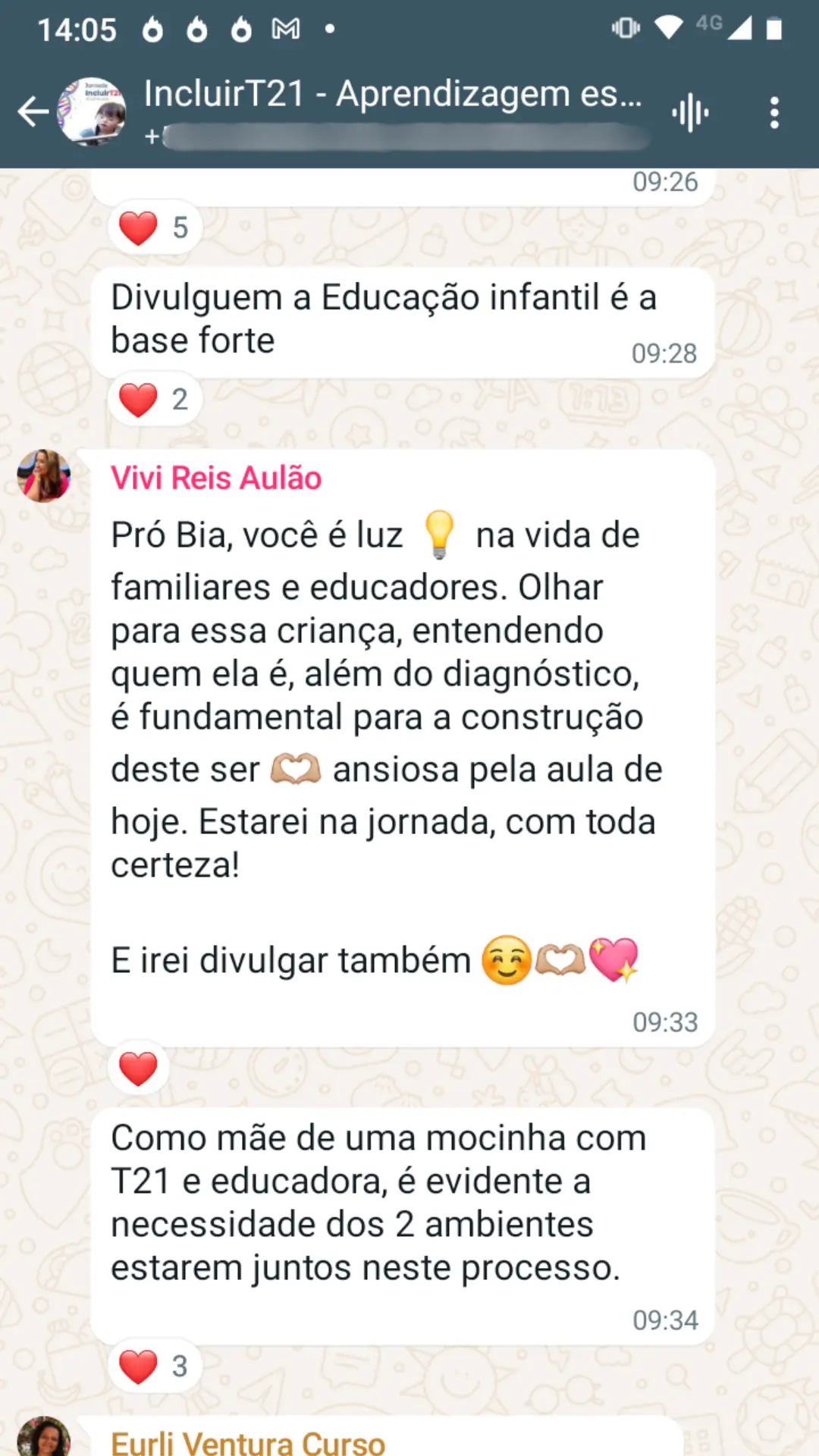This screenshot has width=819, height=1456.
Task: Go back to the chat list
Action: pos(32,112)
